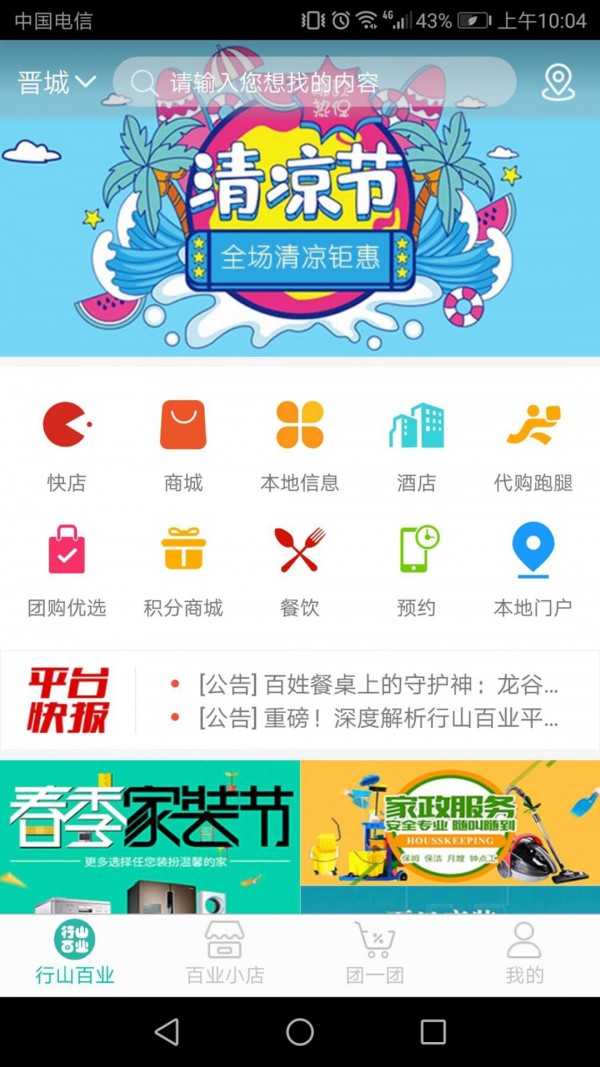Image resolution: width=600 pixels, height=1067 pixels.
Task: Tap the search box 请输入您想找的内容
Action: tap(314, 82)
